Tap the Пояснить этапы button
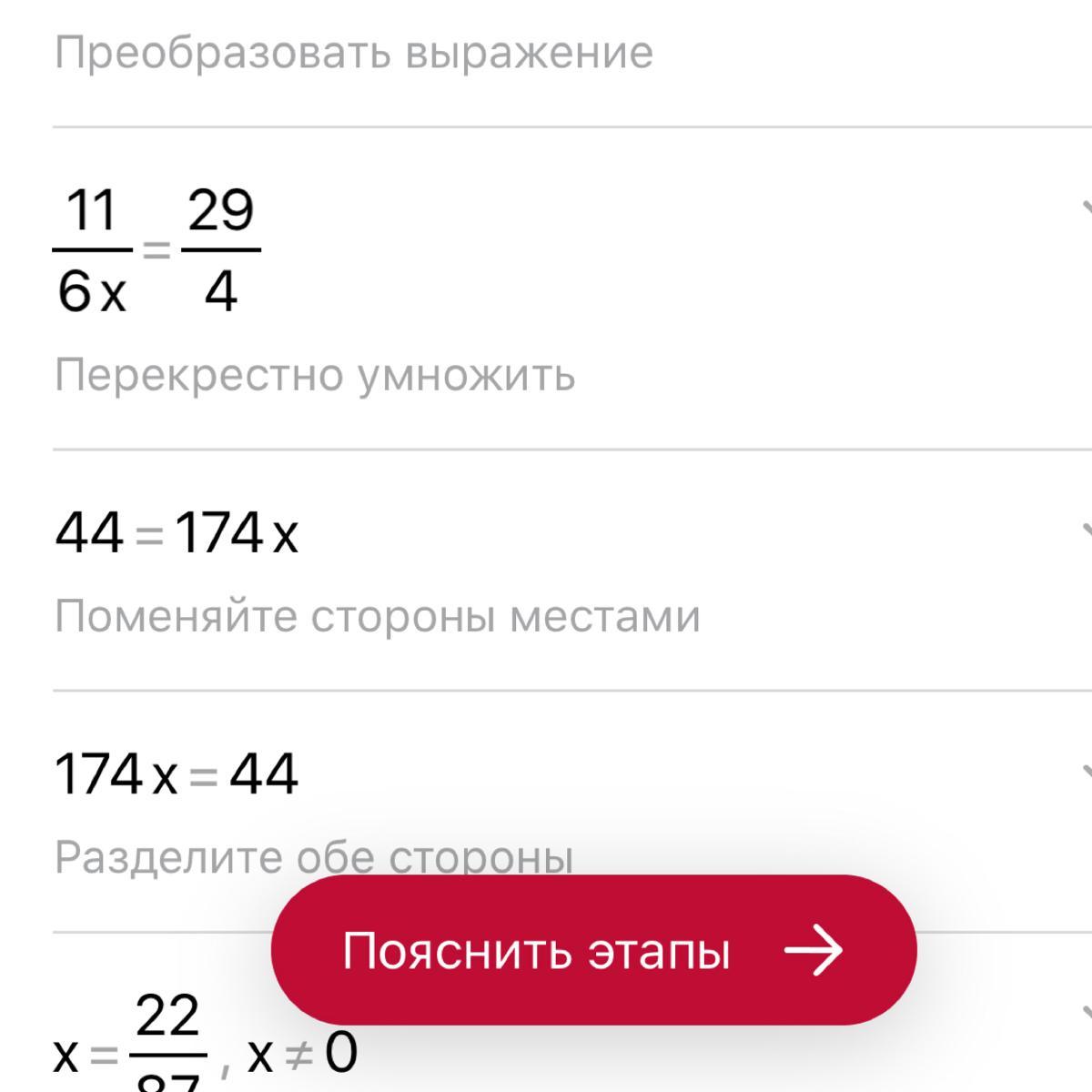 [x=593, y=950]
